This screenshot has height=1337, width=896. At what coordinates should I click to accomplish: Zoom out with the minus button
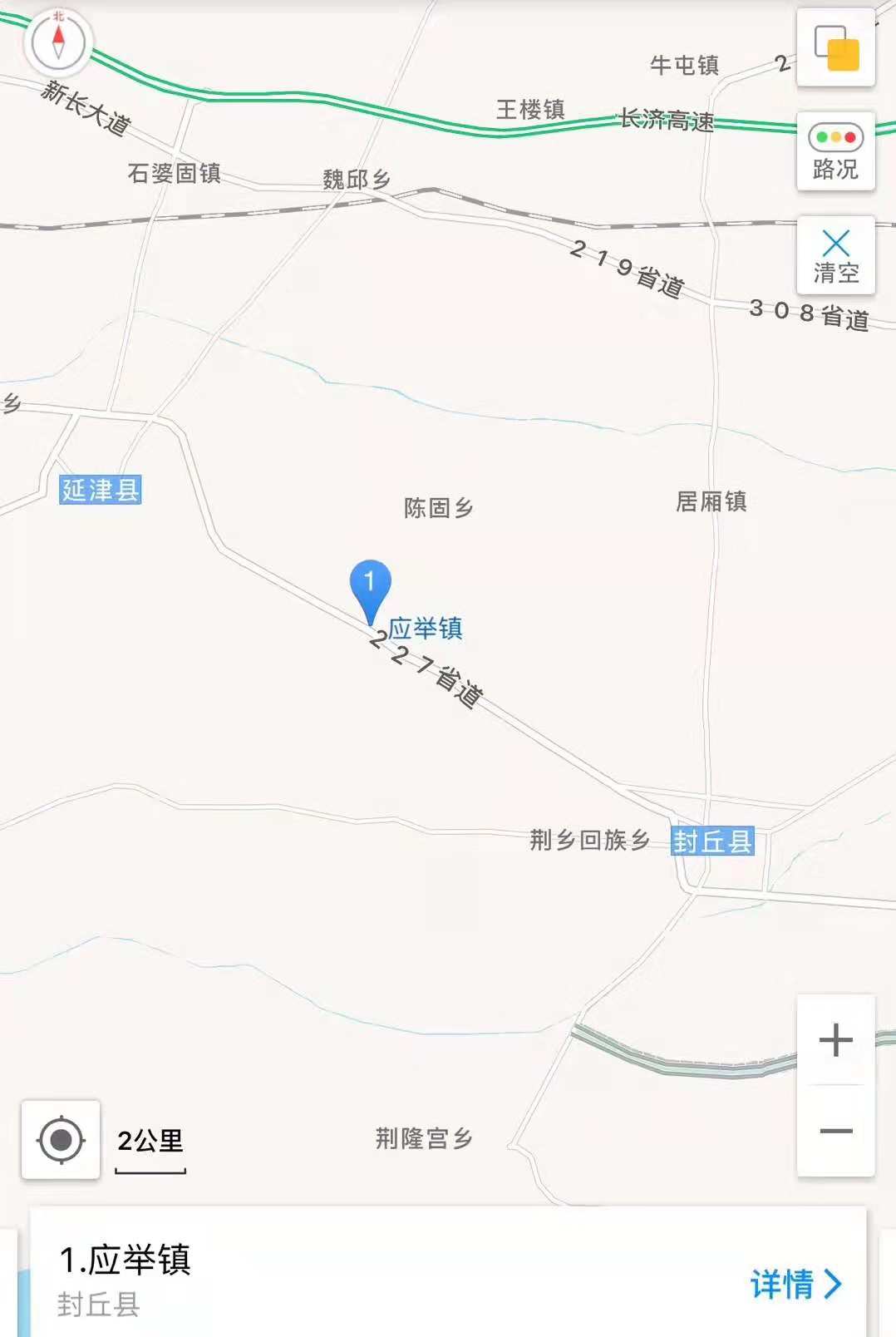[x=835, y=1131]
